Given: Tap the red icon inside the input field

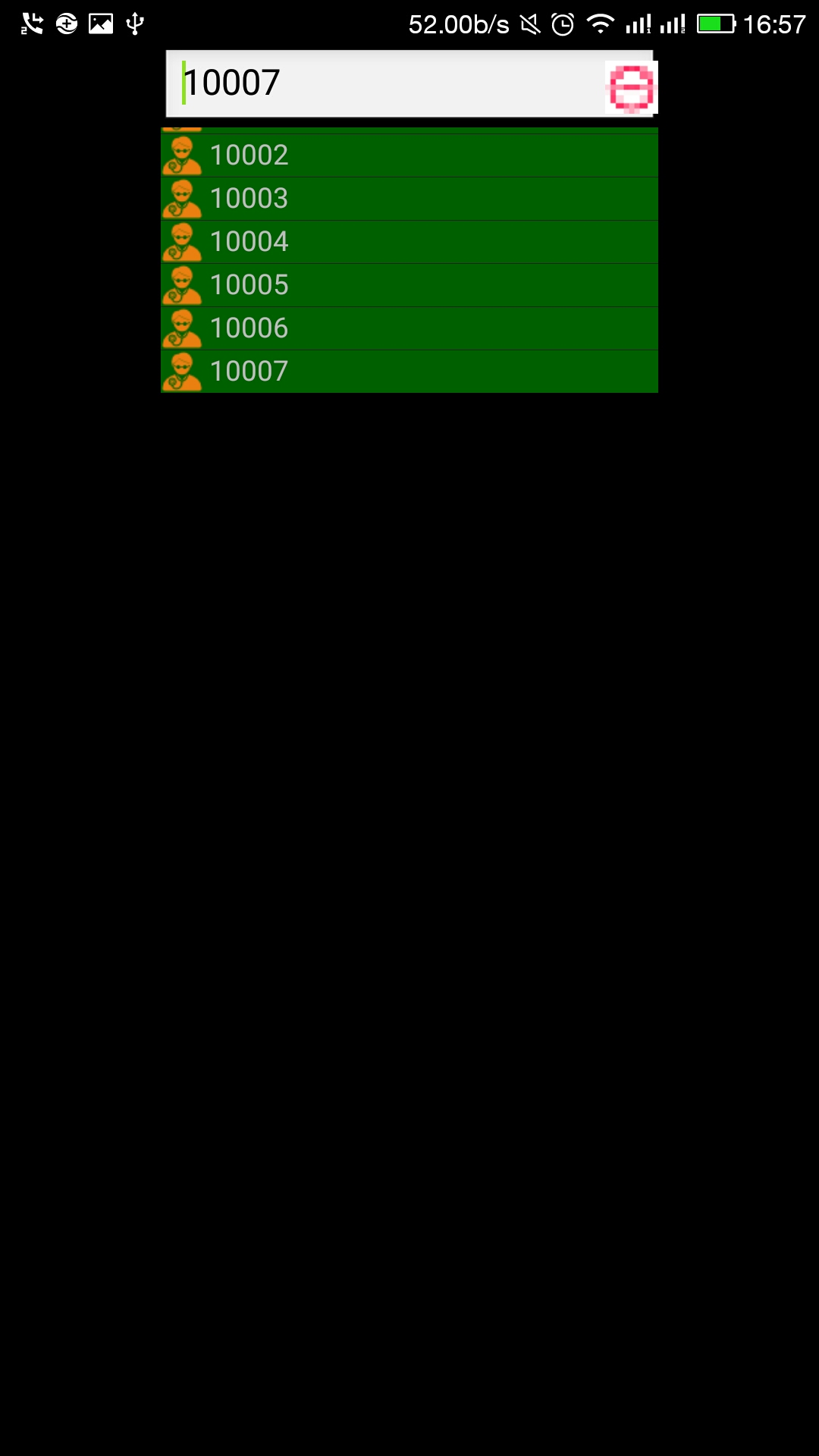Looking at the screenshot, I should (x=631, y=88).
